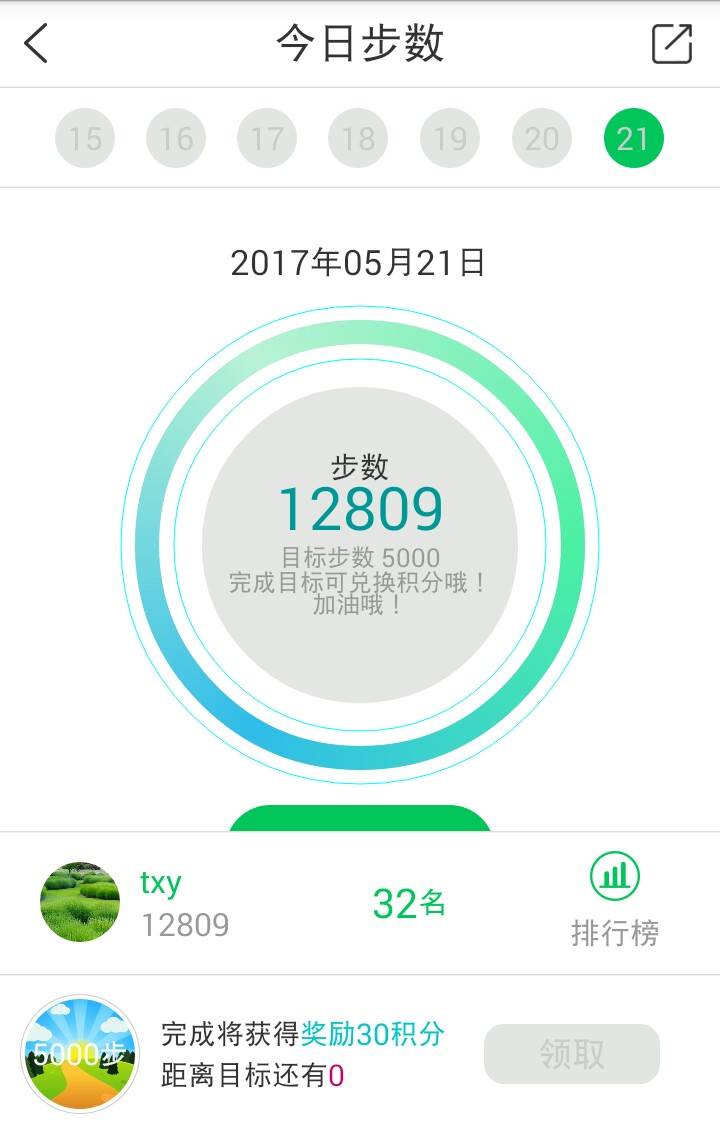Switch to day 17 steps

(267, 138)
